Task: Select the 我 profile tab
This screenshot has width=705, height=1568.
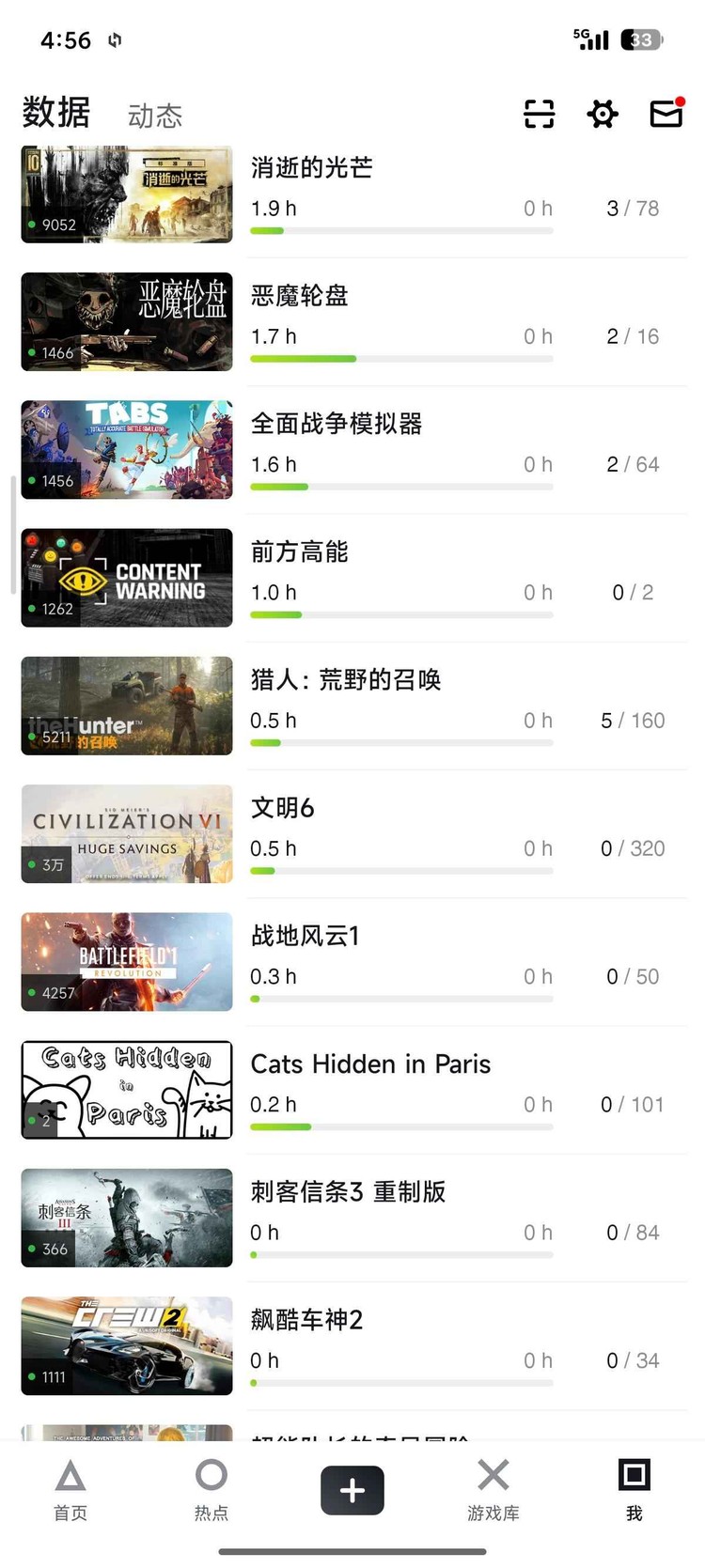Action: pos(634,1490)
